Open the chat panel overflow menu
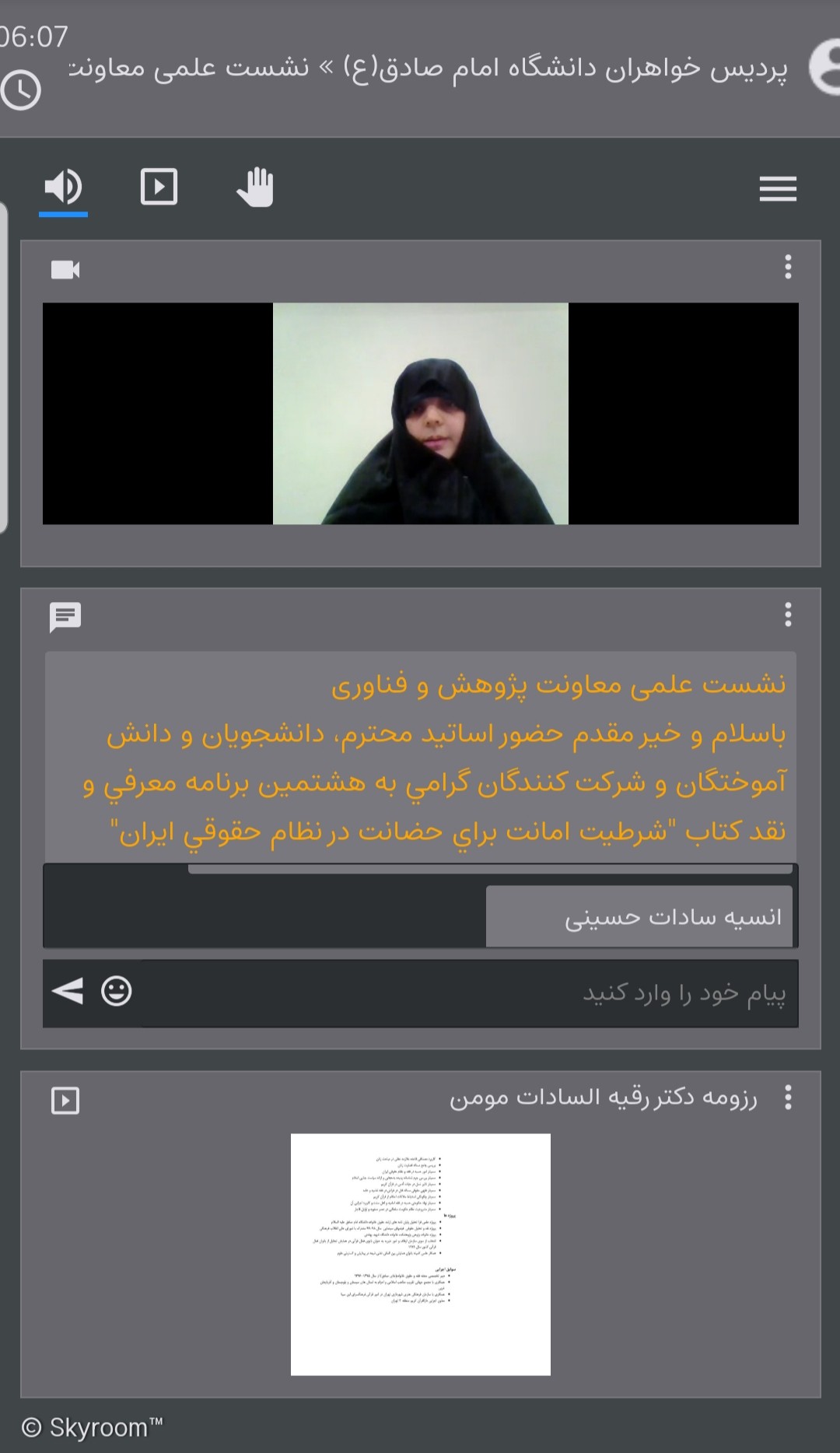The height and width of the screenshot is (1453, 840). [x=788, y=614]
